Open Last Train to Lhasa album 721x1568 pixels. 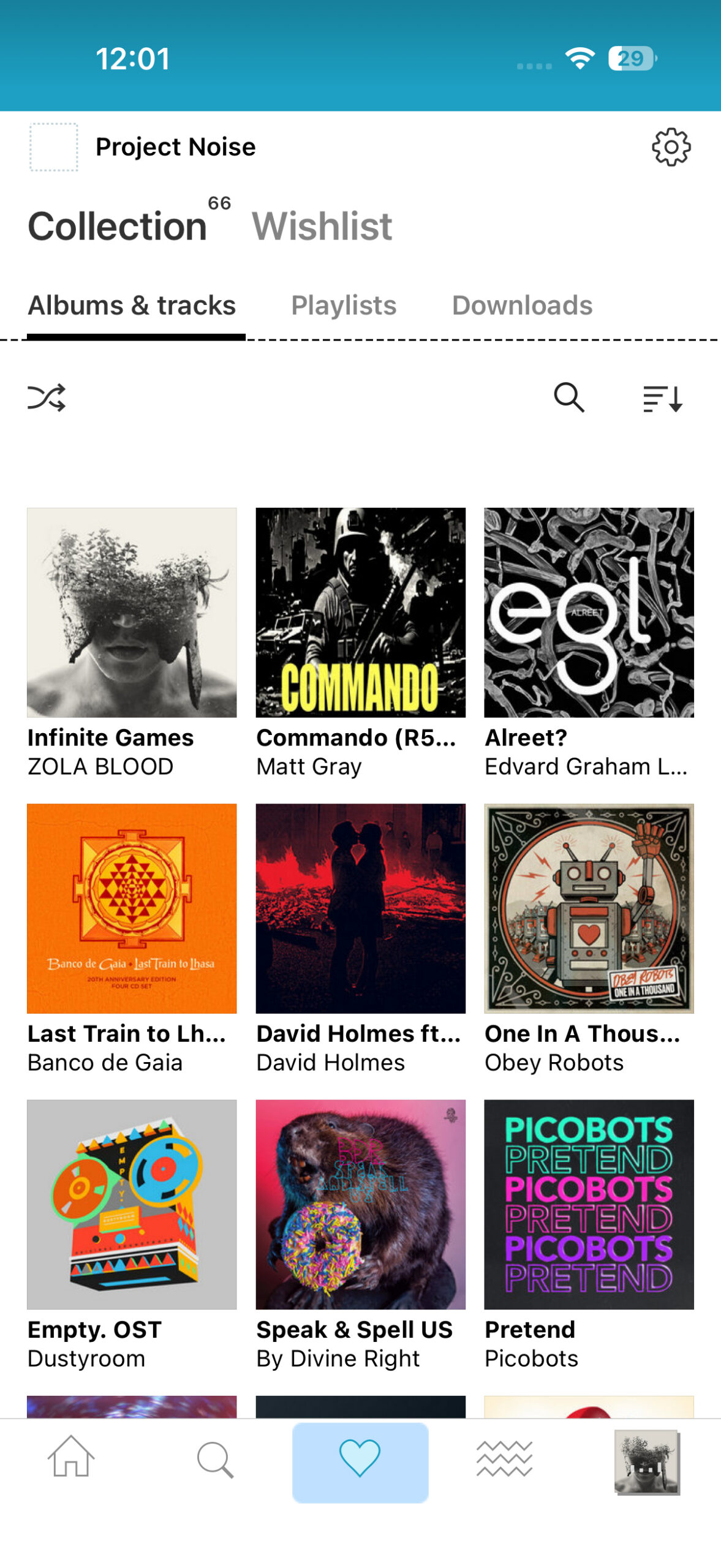132,908
